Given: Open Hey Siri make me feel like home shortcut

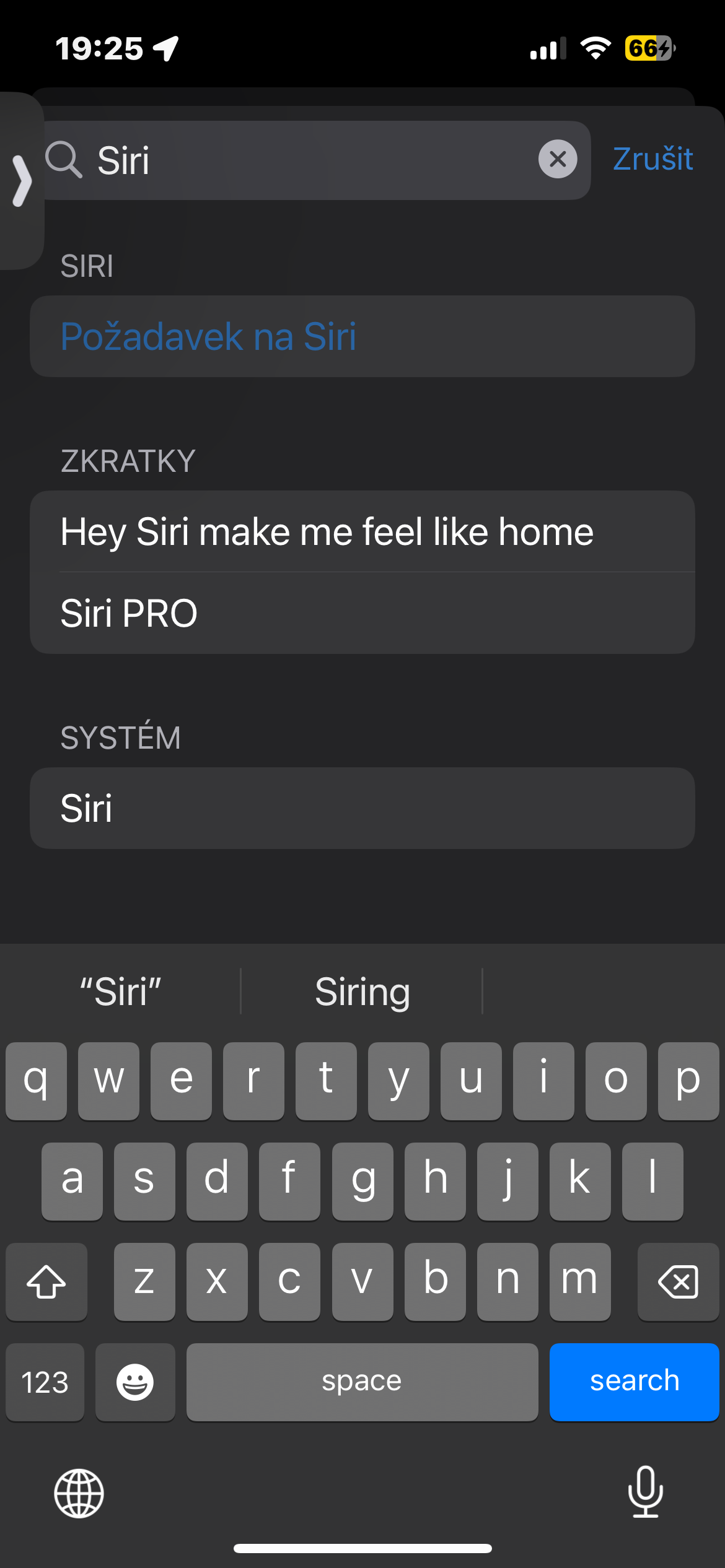Looking at the screenshot, I should point(362,531).
